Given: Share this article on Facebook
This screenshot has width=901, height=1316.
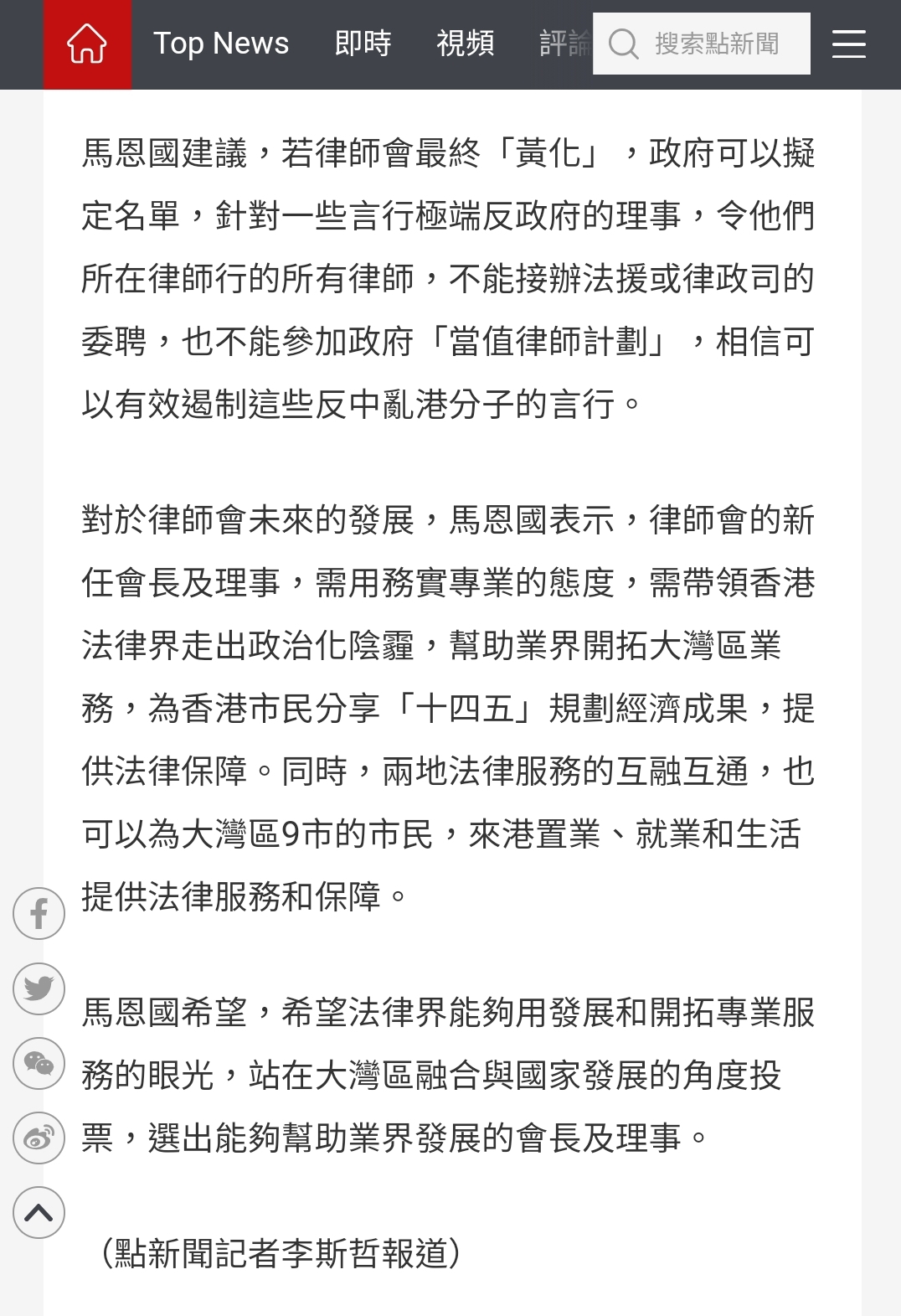Looking at the screenshot, I should coord(39,913).
